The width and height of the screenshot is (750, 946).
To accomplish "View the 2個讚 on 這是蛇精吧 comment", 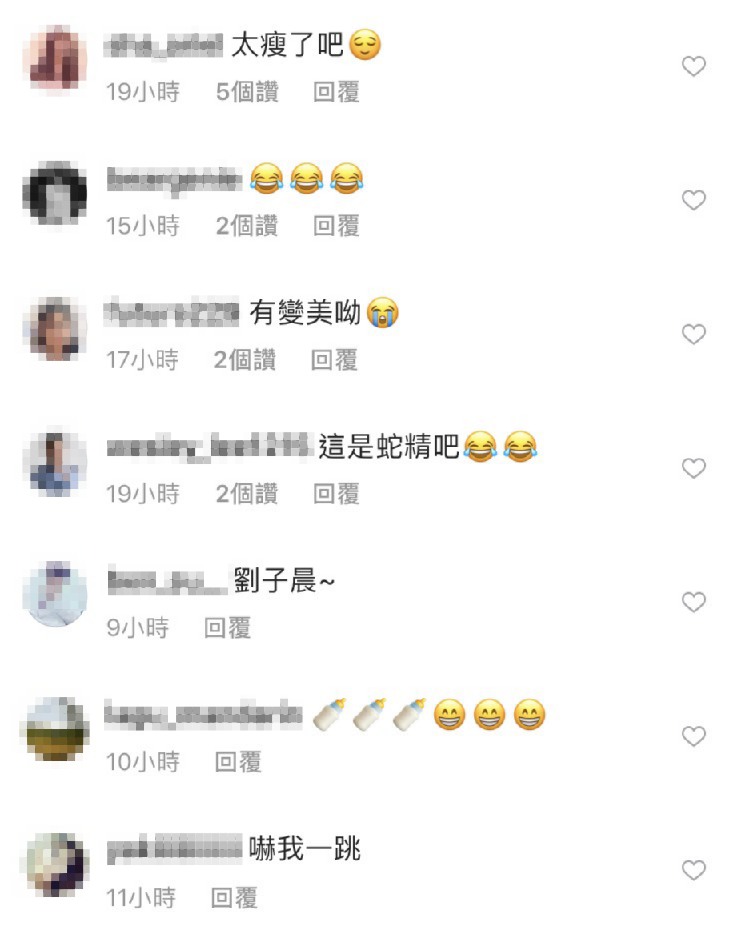I will [247, 494].
